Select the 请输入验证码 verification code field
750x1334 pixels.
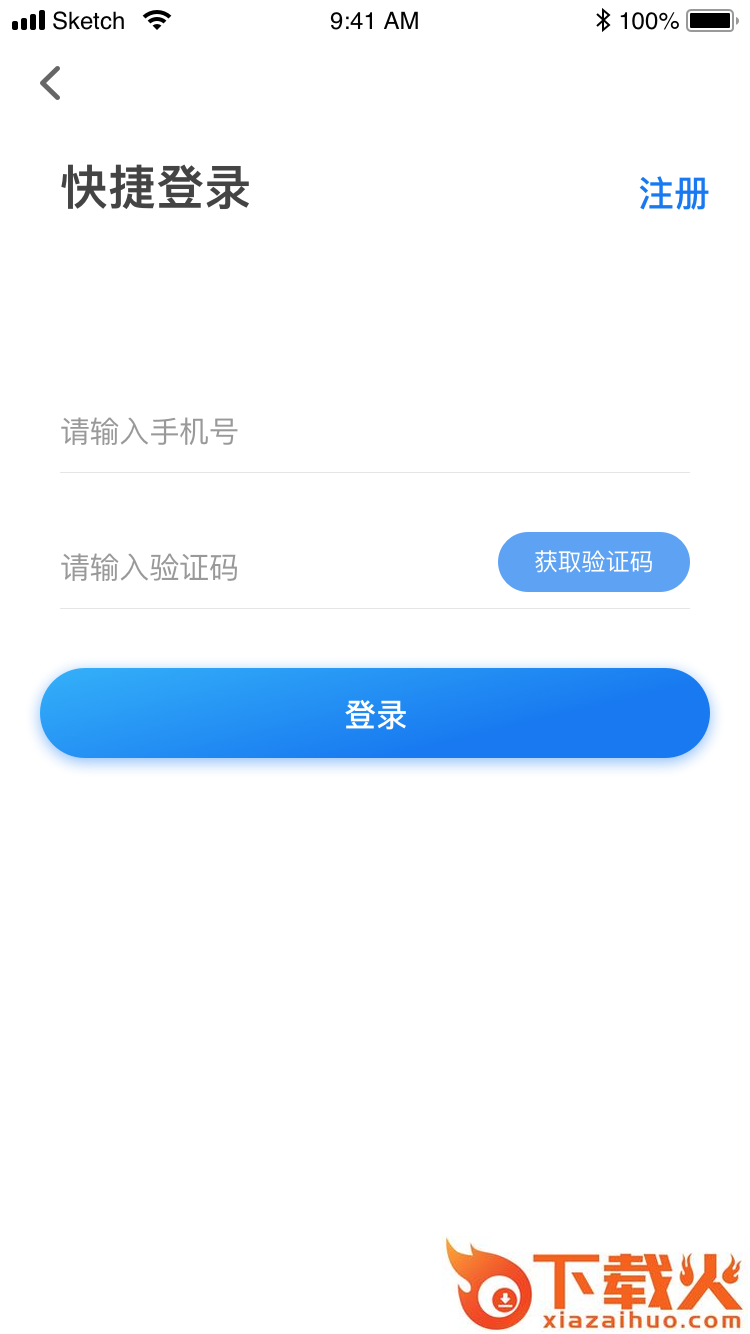point(270,567)
